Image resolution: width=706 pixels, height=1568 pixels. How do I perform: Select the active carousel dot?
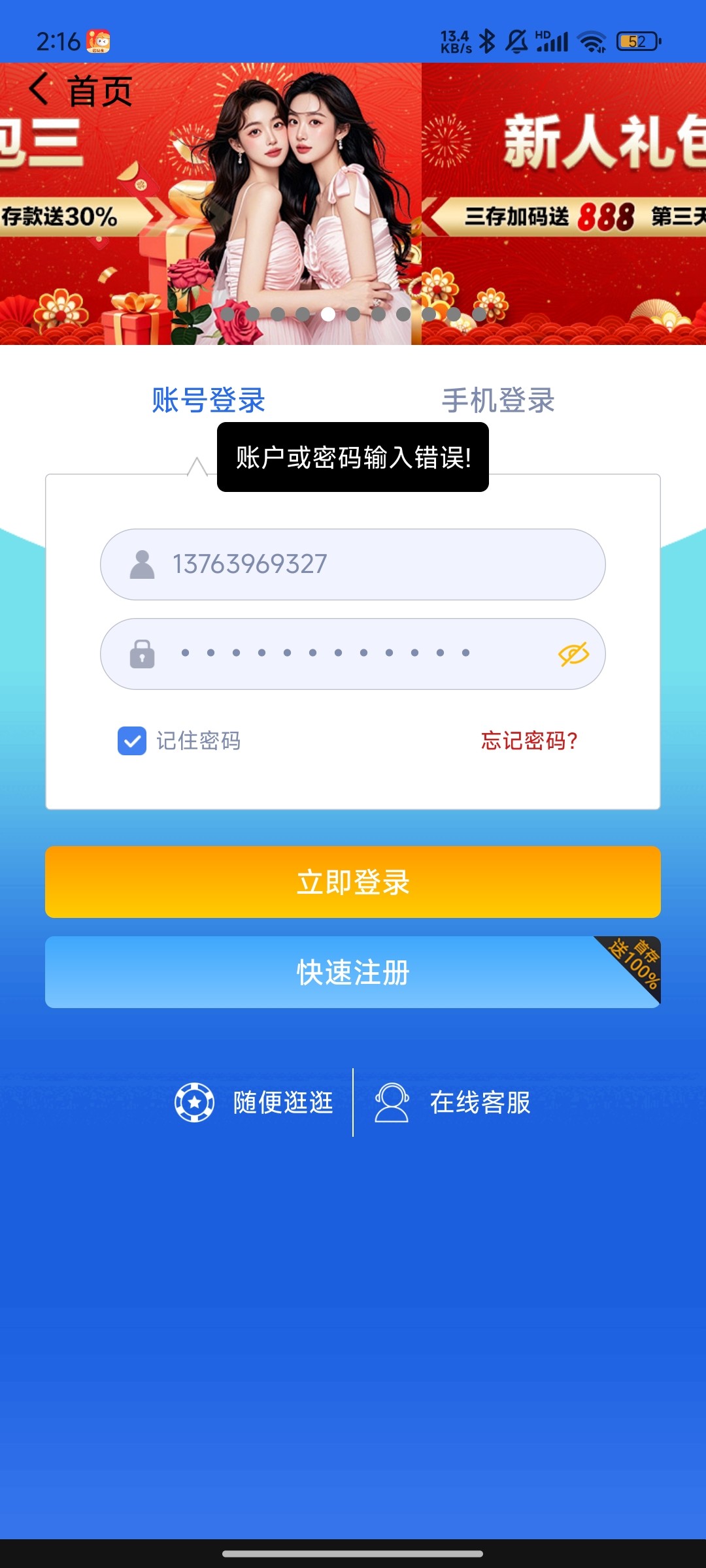[x=330, y=314]
